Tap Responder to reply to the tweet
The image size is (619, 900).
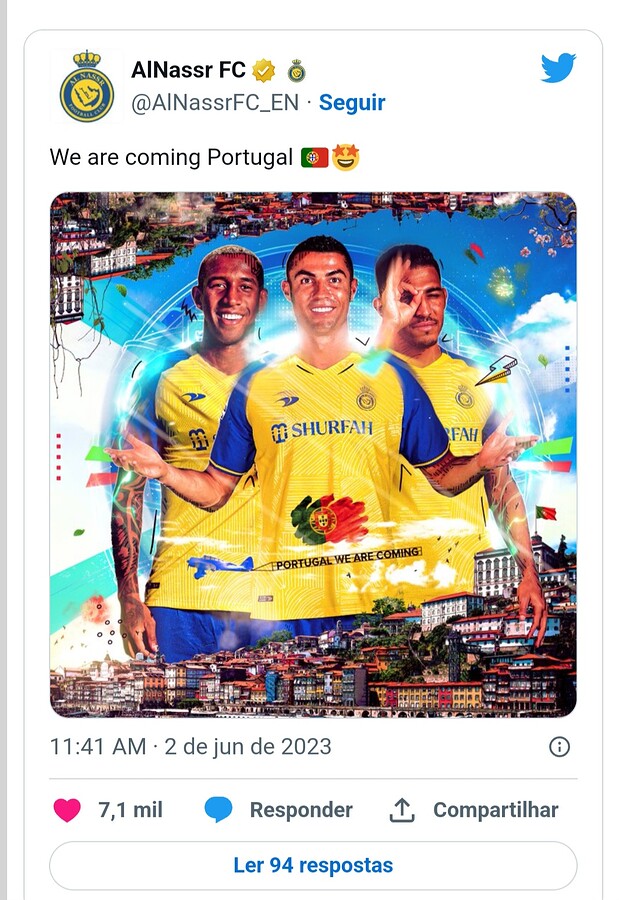pos(279,810)
